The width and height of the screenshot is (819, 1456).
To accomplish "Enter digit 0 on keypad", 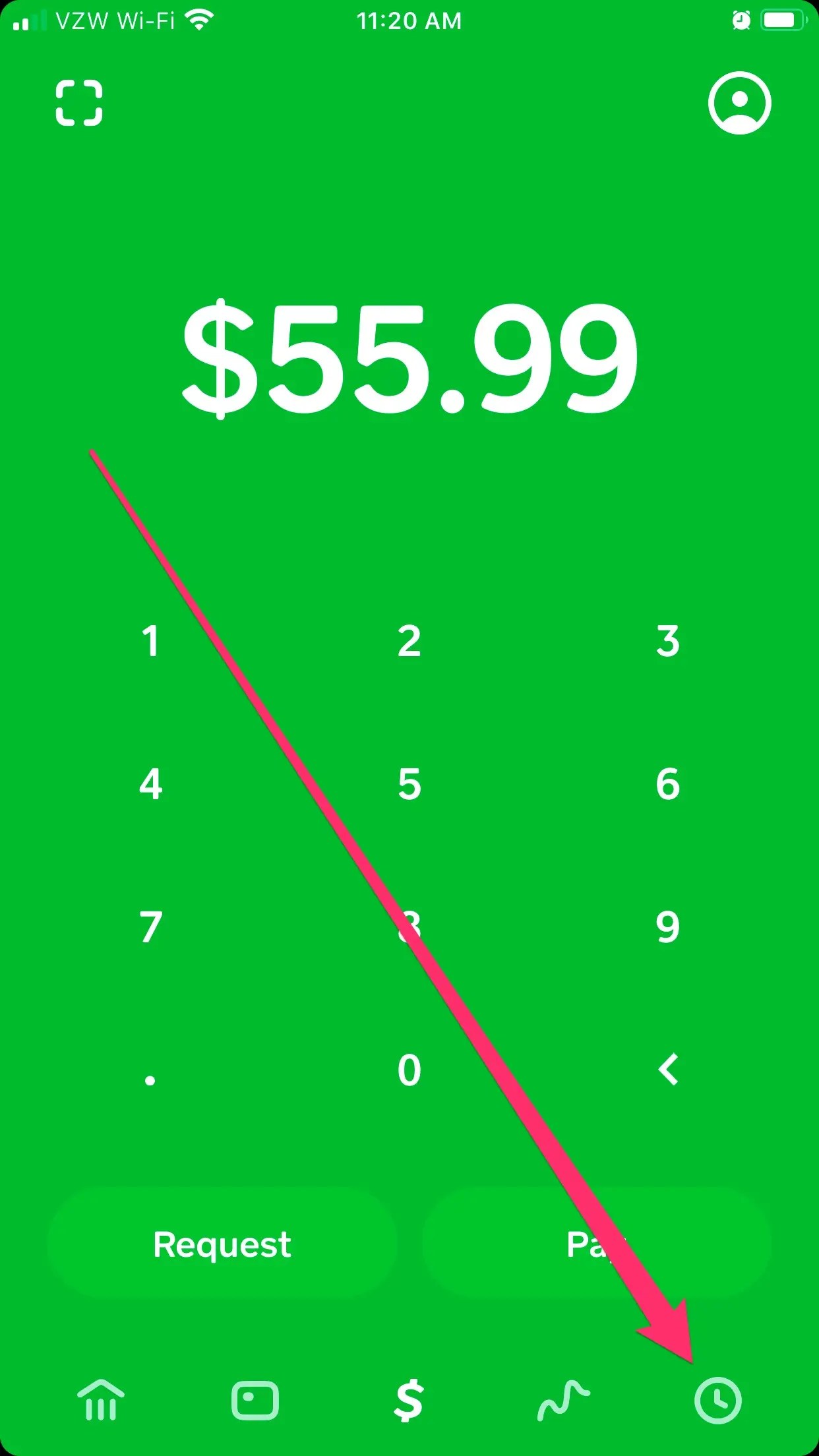I will pos(409,1070).
